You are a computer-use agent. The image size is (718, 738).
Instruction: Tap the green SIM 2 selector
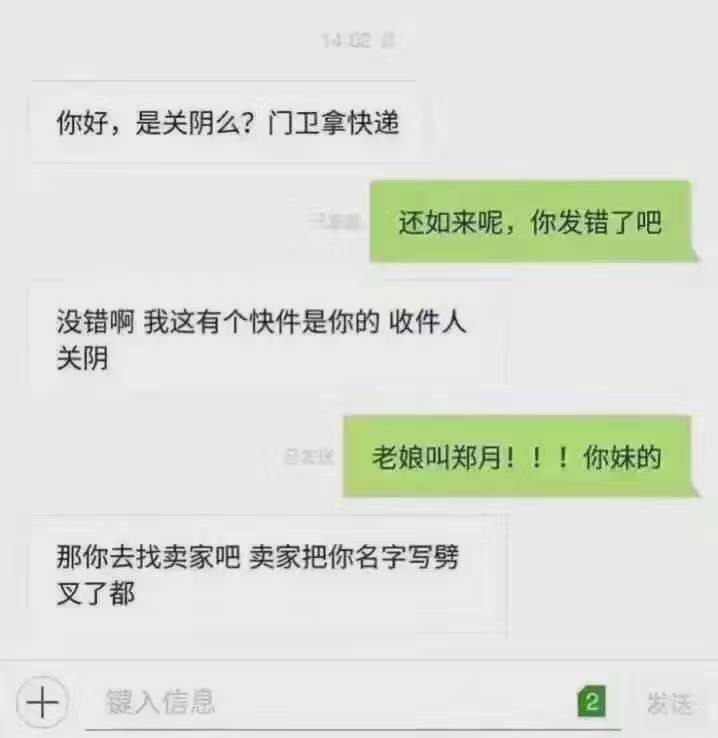click(x=592, y=702)
